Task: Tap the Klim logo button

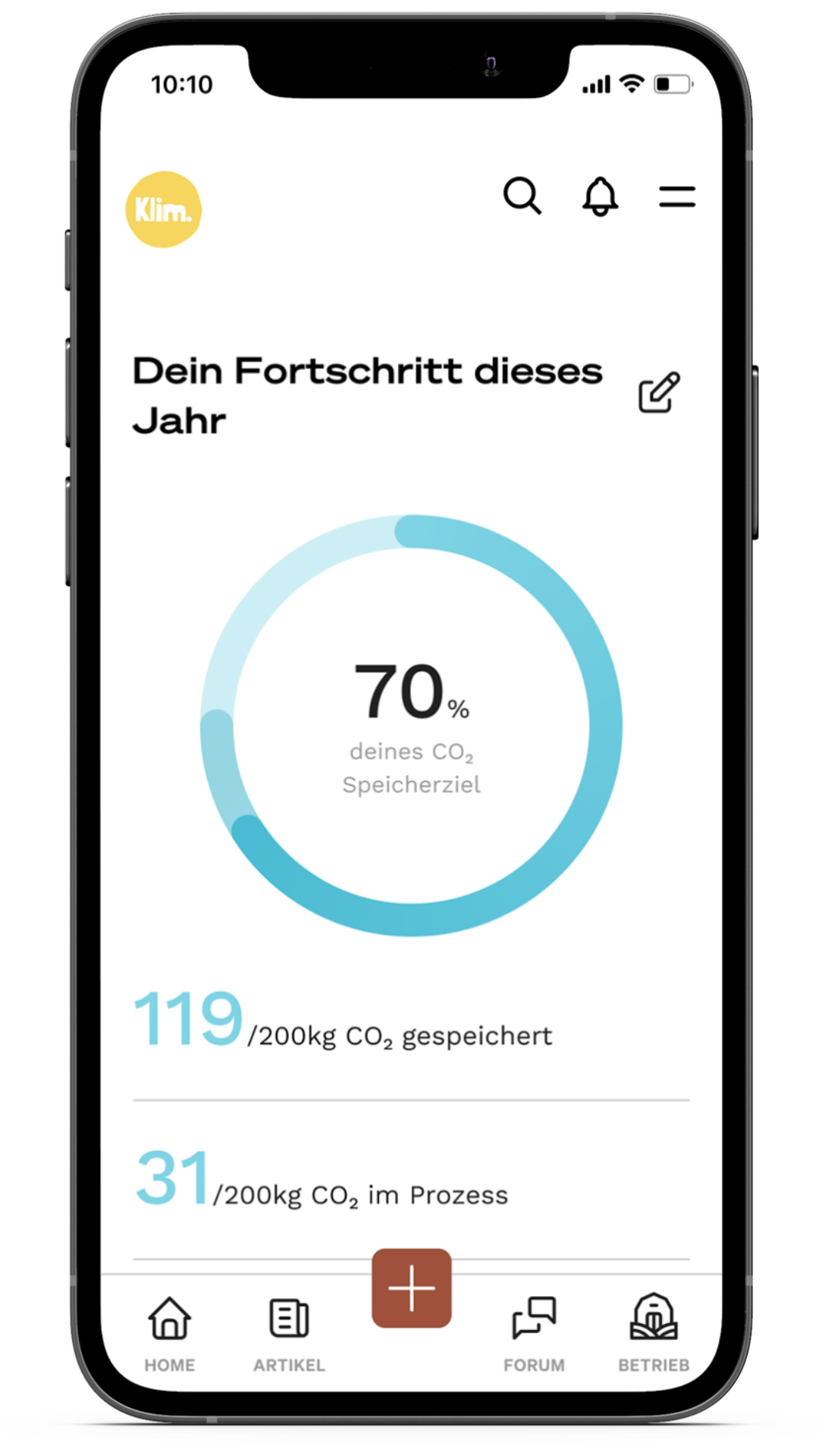Action: click(164, 210)
